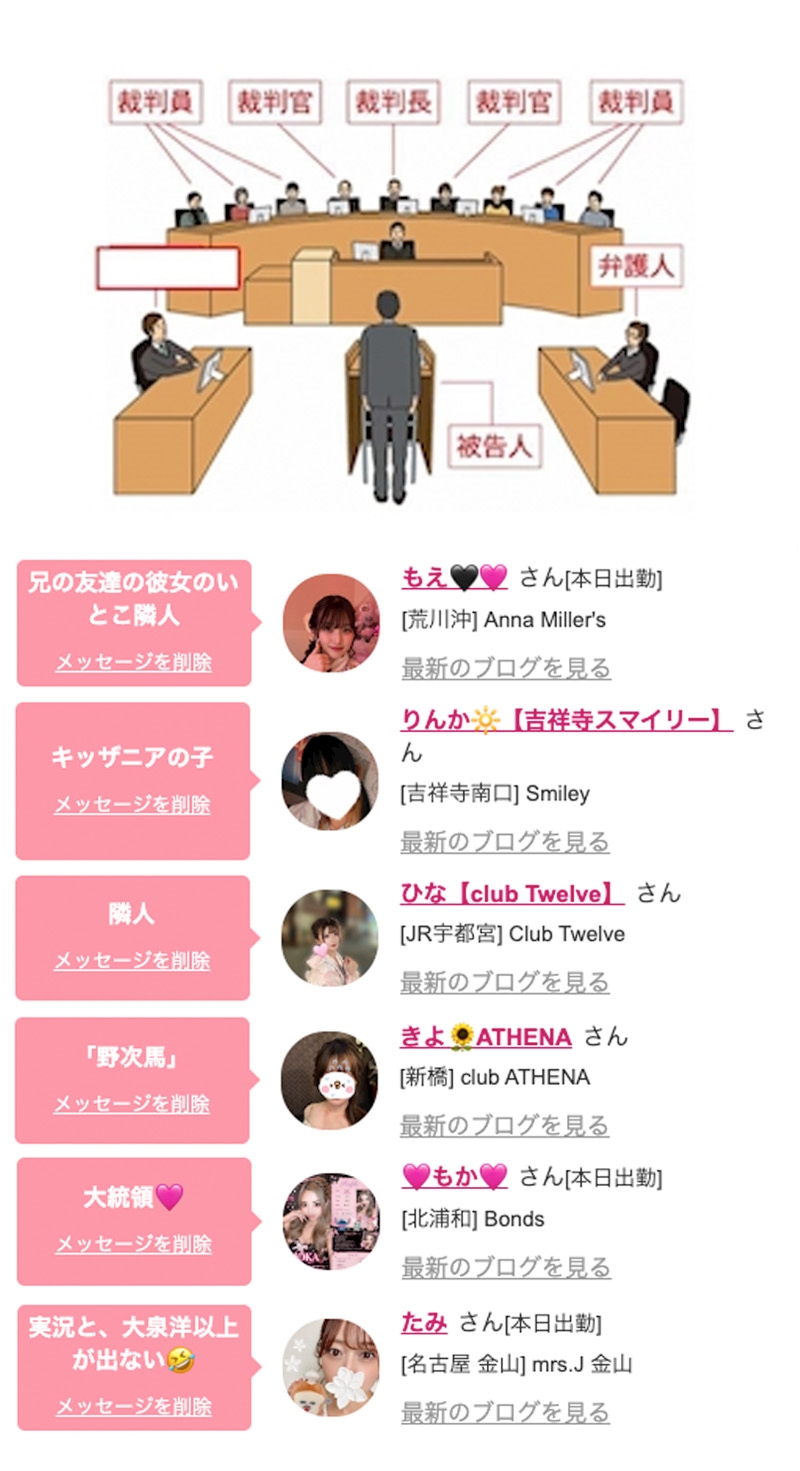Delete the キッザニアの子 message
Image resolution: width=800 pixels, height=1471 pixels.
click(132, 804)
